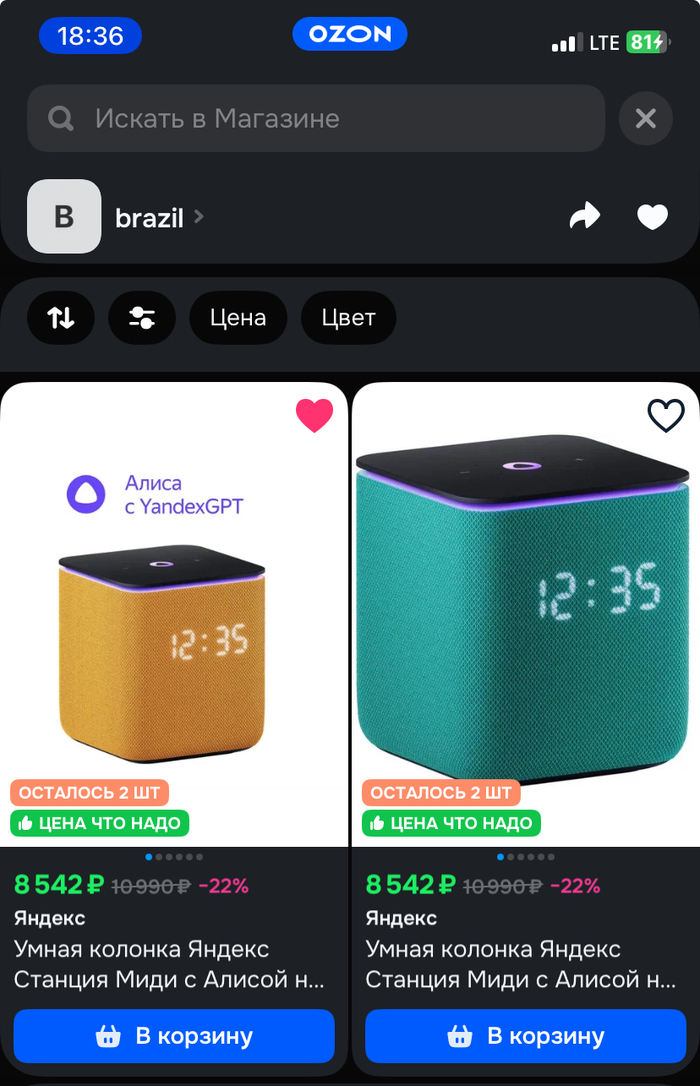700x1086 pixels.
Task: Select the 'Цвет' filter chip
Action: click(348, 318)
